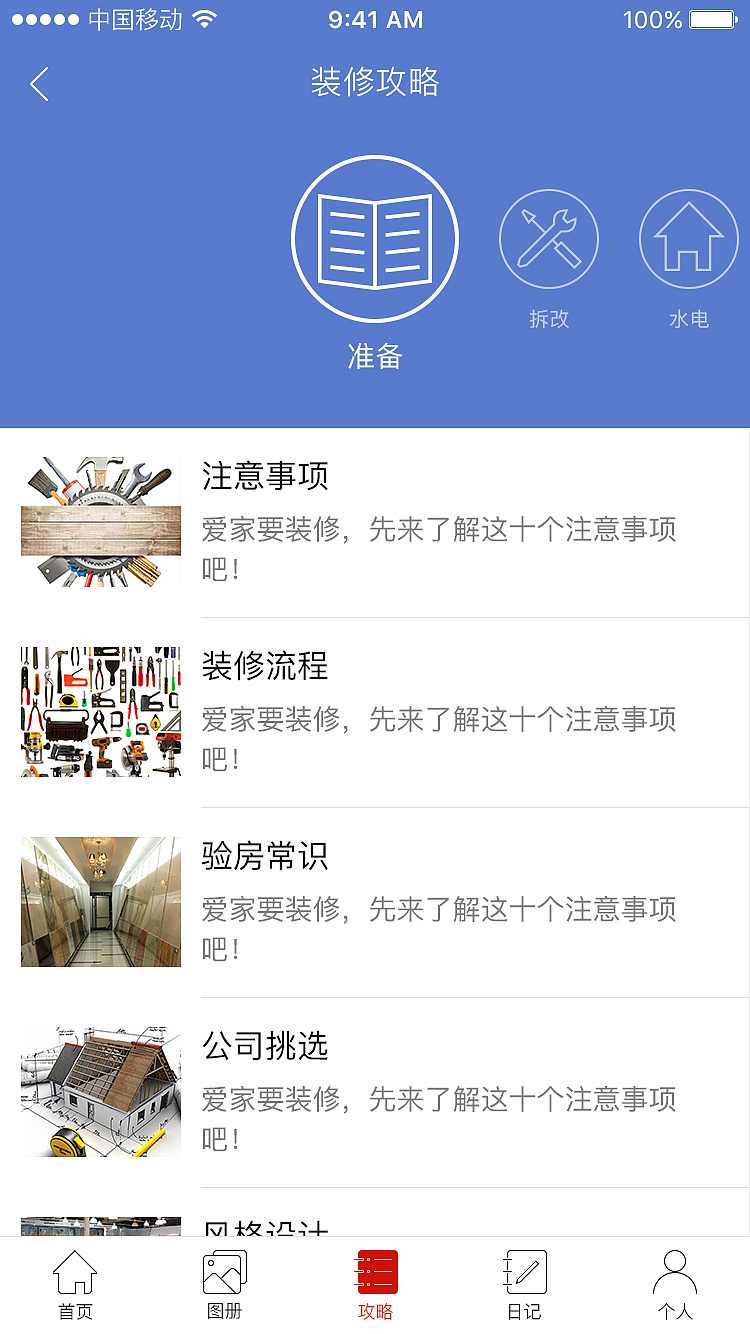Viewport: 750px width, 1334px height.
Task: Switch to the 日记 tab
Action: [525, 1285]
